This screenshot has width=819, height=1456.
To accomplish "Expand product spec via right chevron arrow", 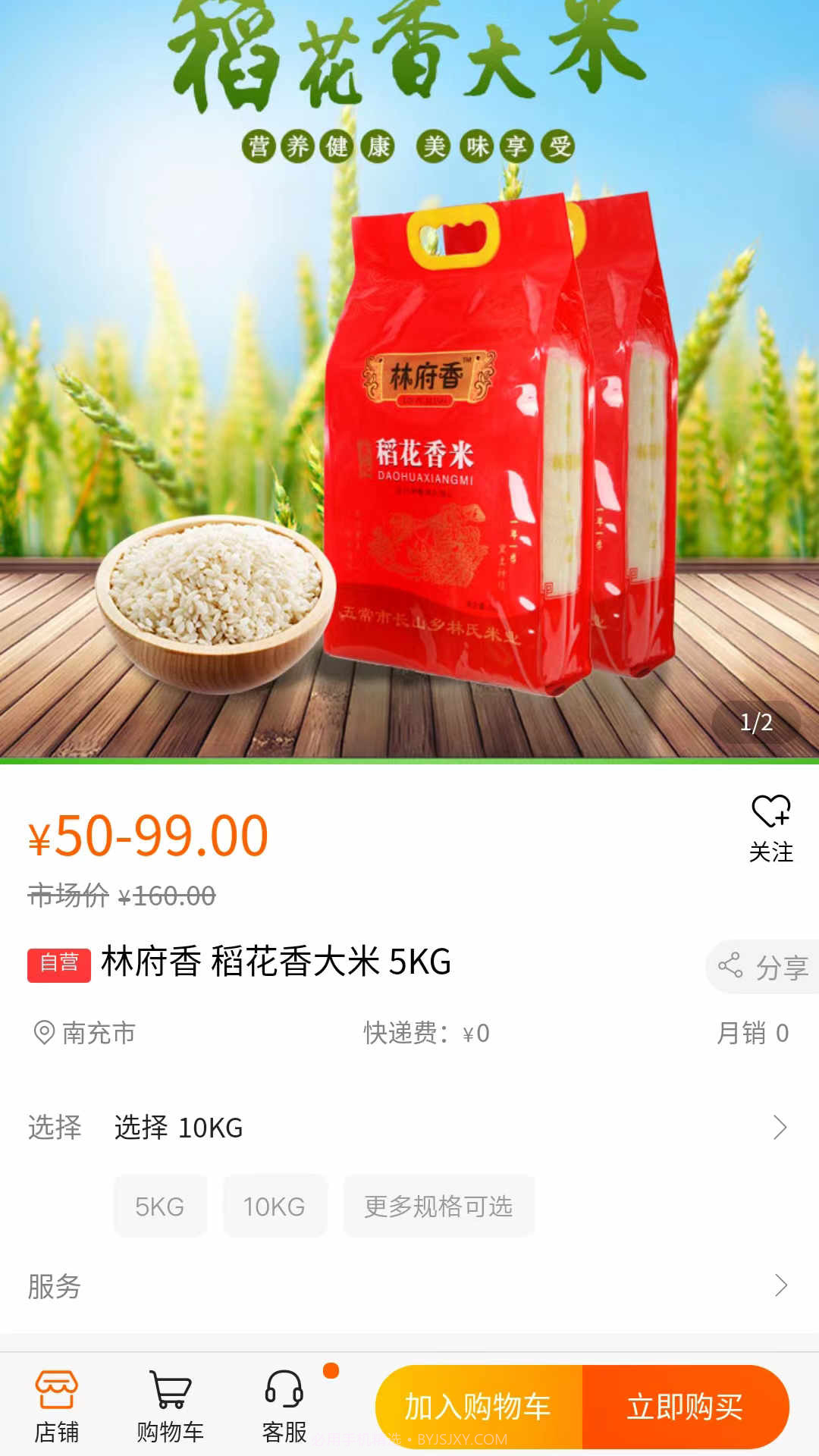I will pyautogui.click(x=780, y=1128).
